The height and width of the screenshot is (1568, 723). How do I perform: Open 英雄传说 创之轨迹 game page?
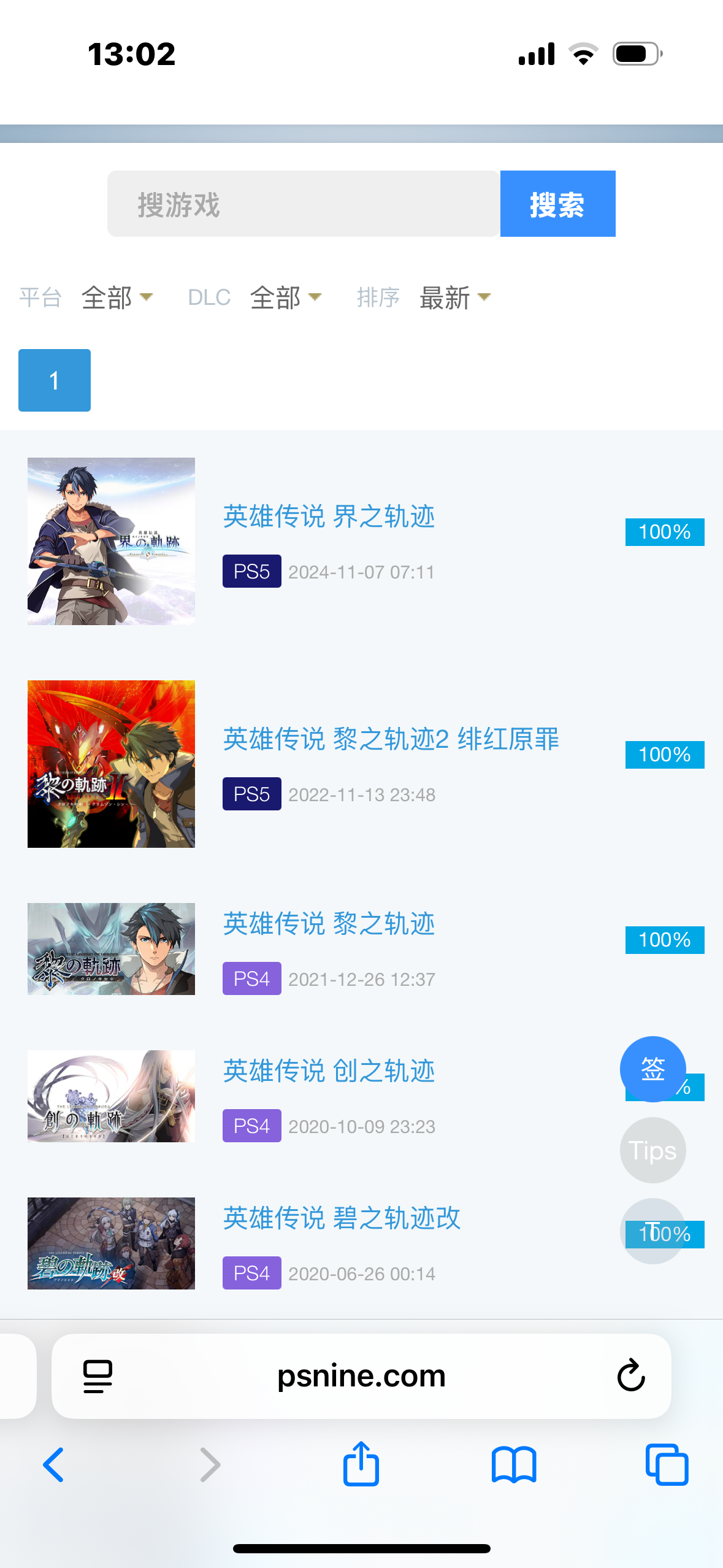tap(329, 1071)
